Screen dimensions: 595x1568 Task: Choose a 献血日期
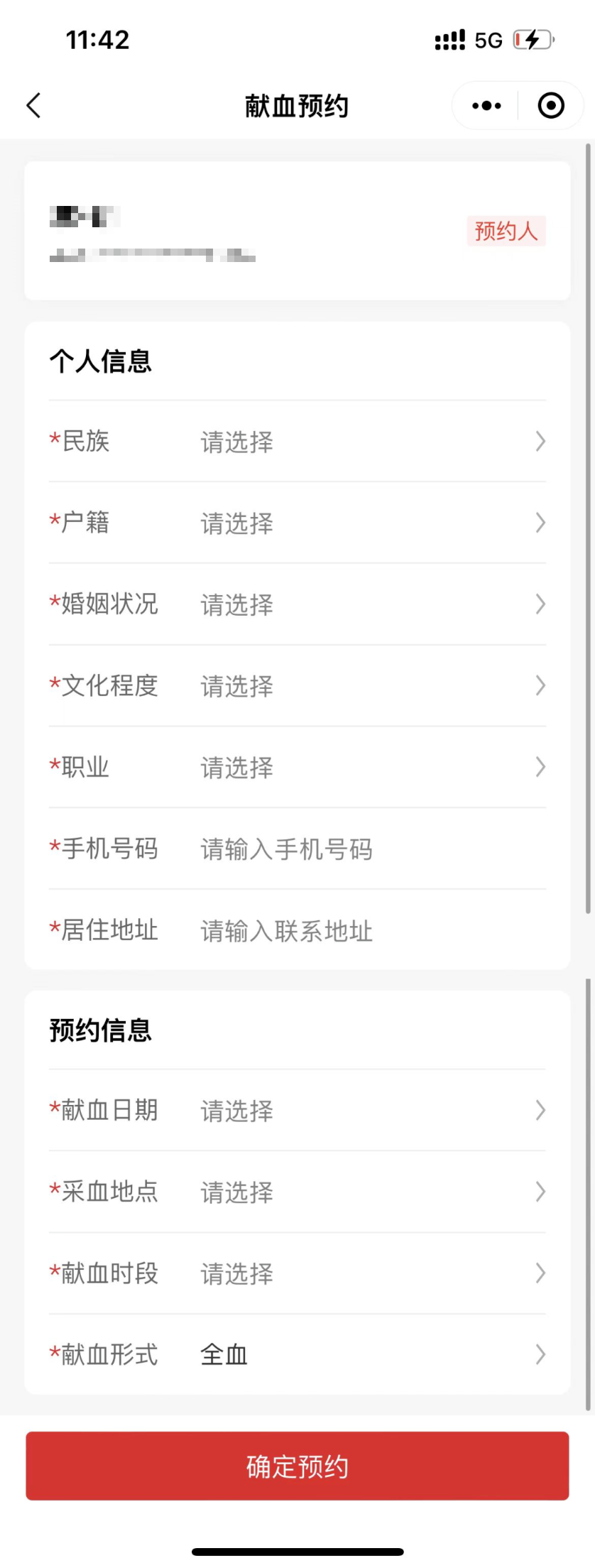coord(297,1111)
